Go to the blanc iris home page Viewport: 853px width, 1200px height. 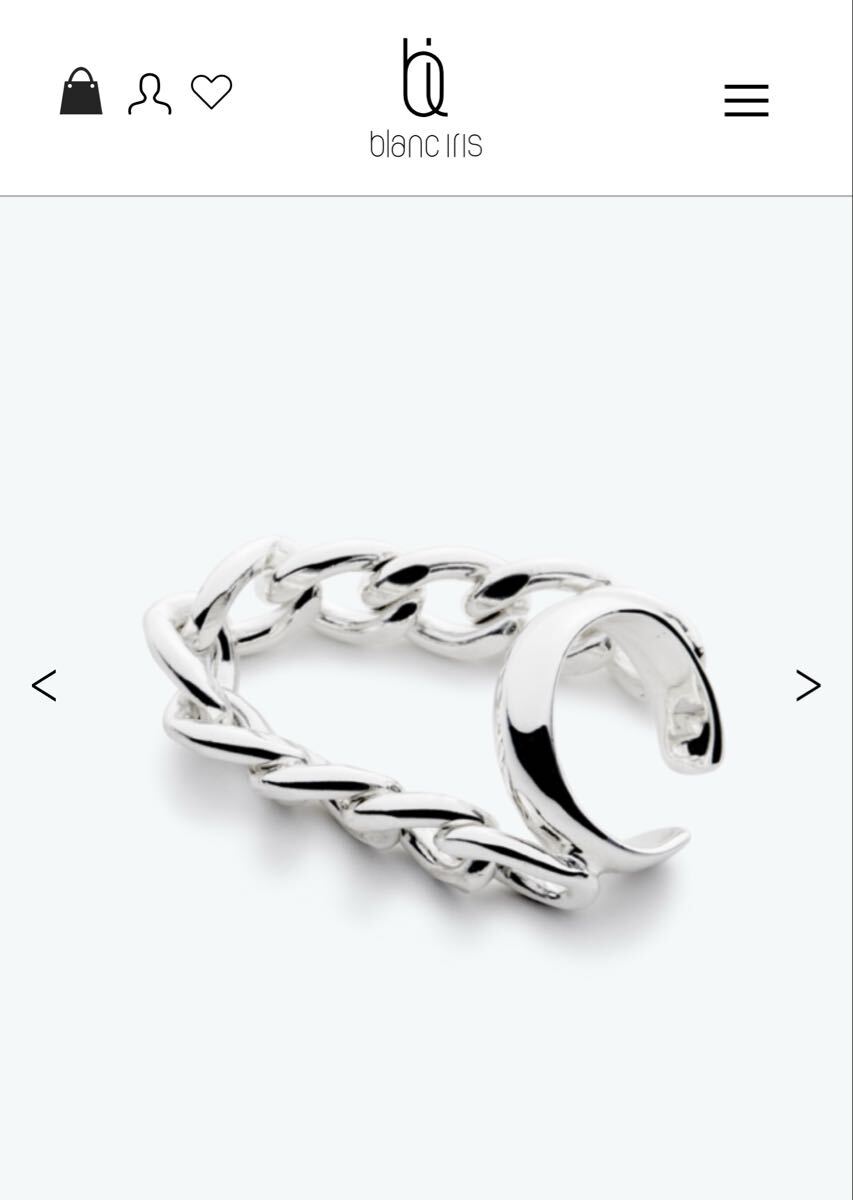coord(426,99)
